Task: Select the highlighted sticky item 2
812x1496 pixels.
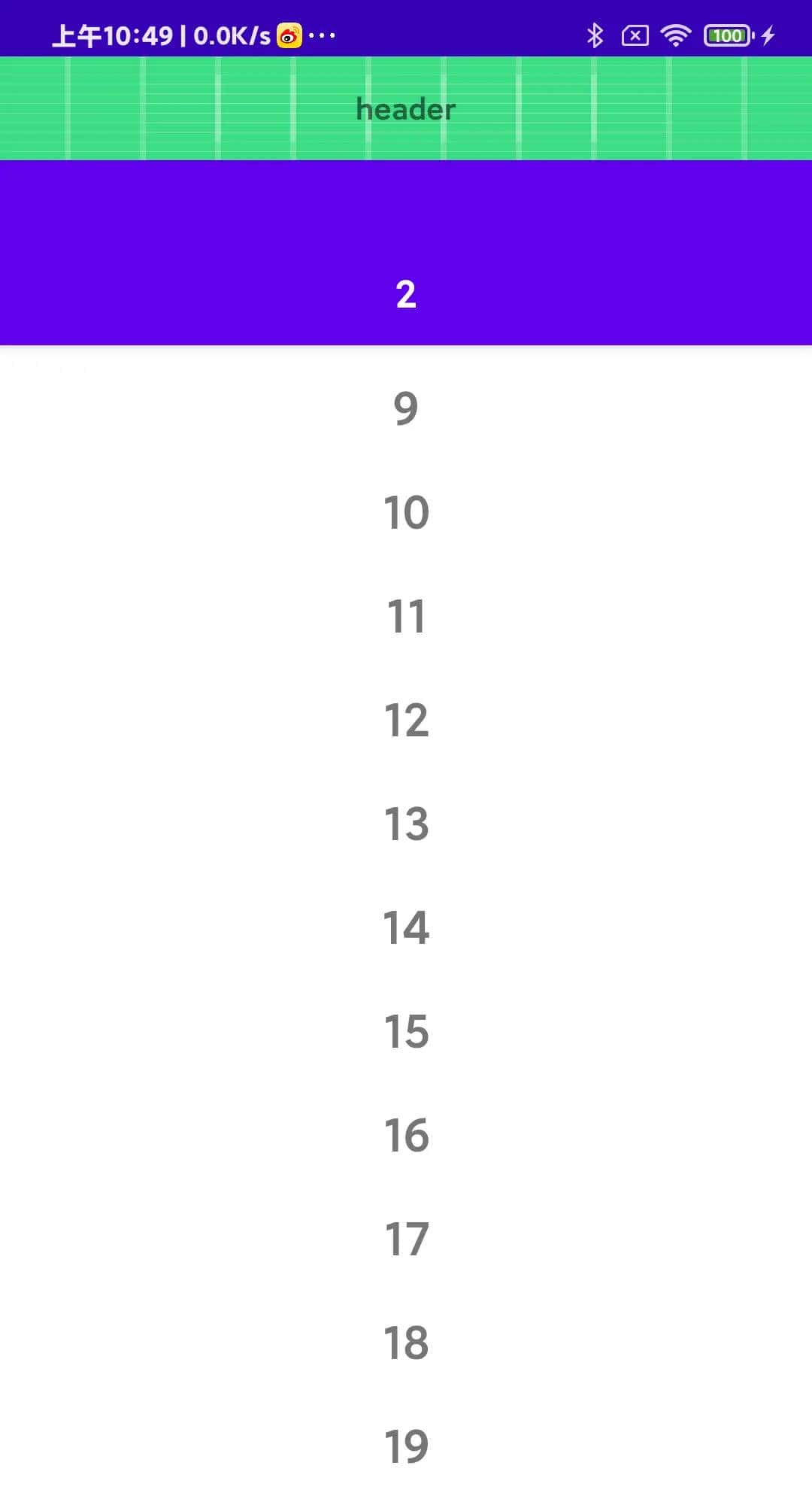Action: 406,295
